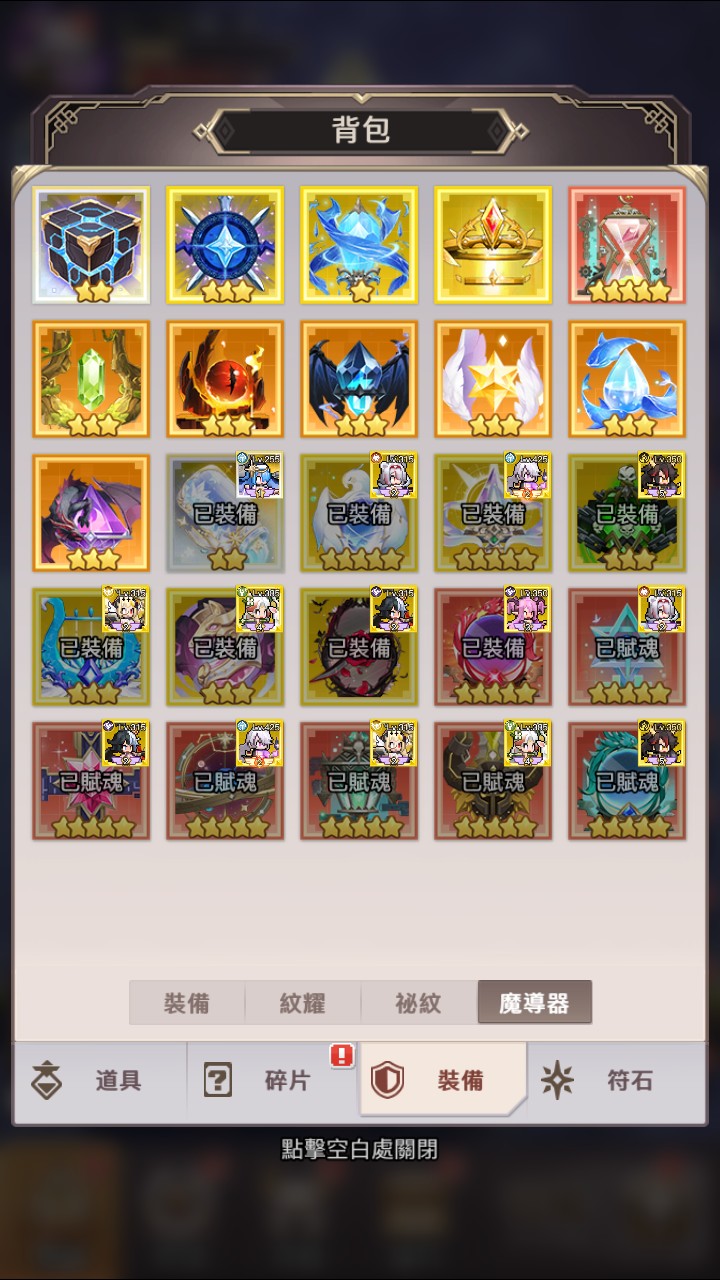Viewport: 720px width, 1280px height.
Task: Open the blue whale water drop item
Action: tap(627, 379)
